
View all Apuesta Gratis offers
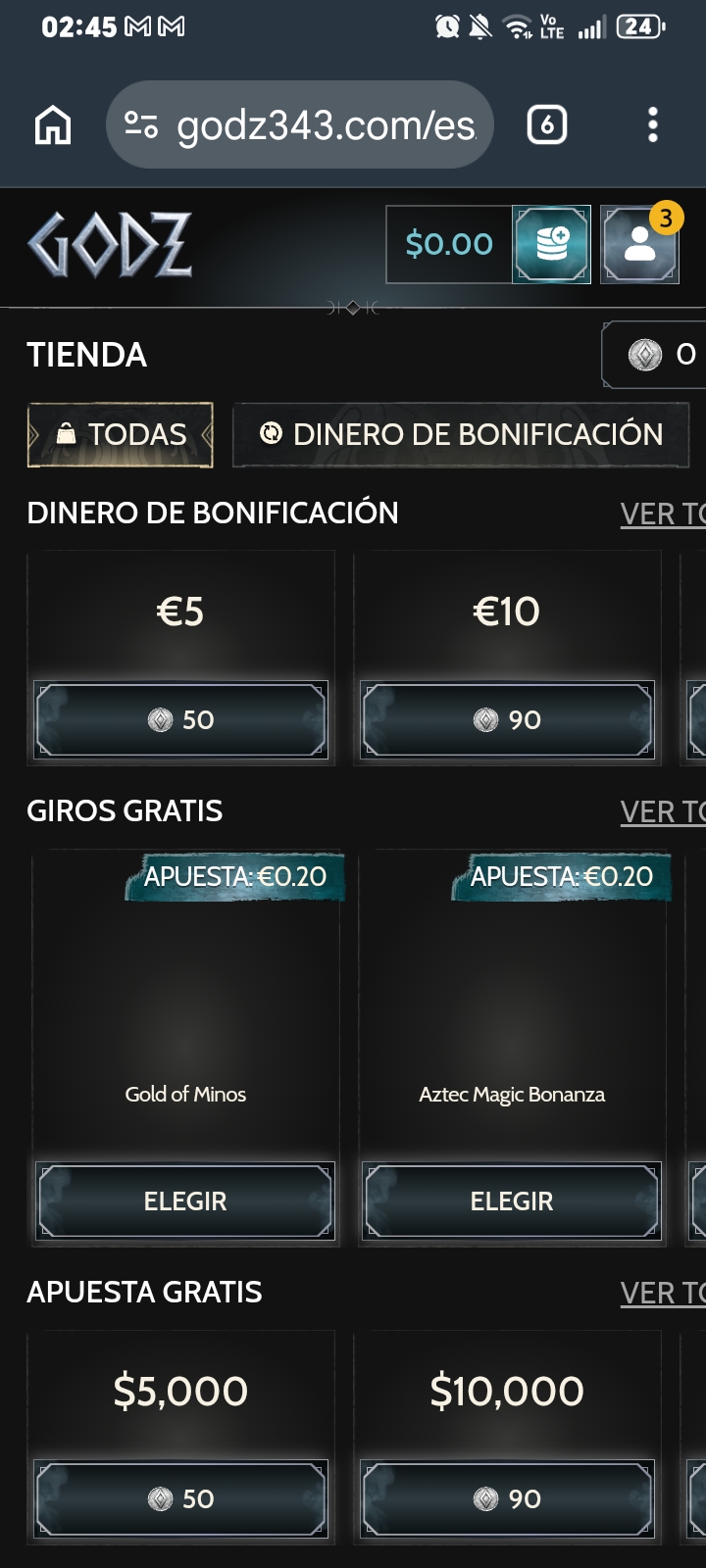pos(663,1293)
